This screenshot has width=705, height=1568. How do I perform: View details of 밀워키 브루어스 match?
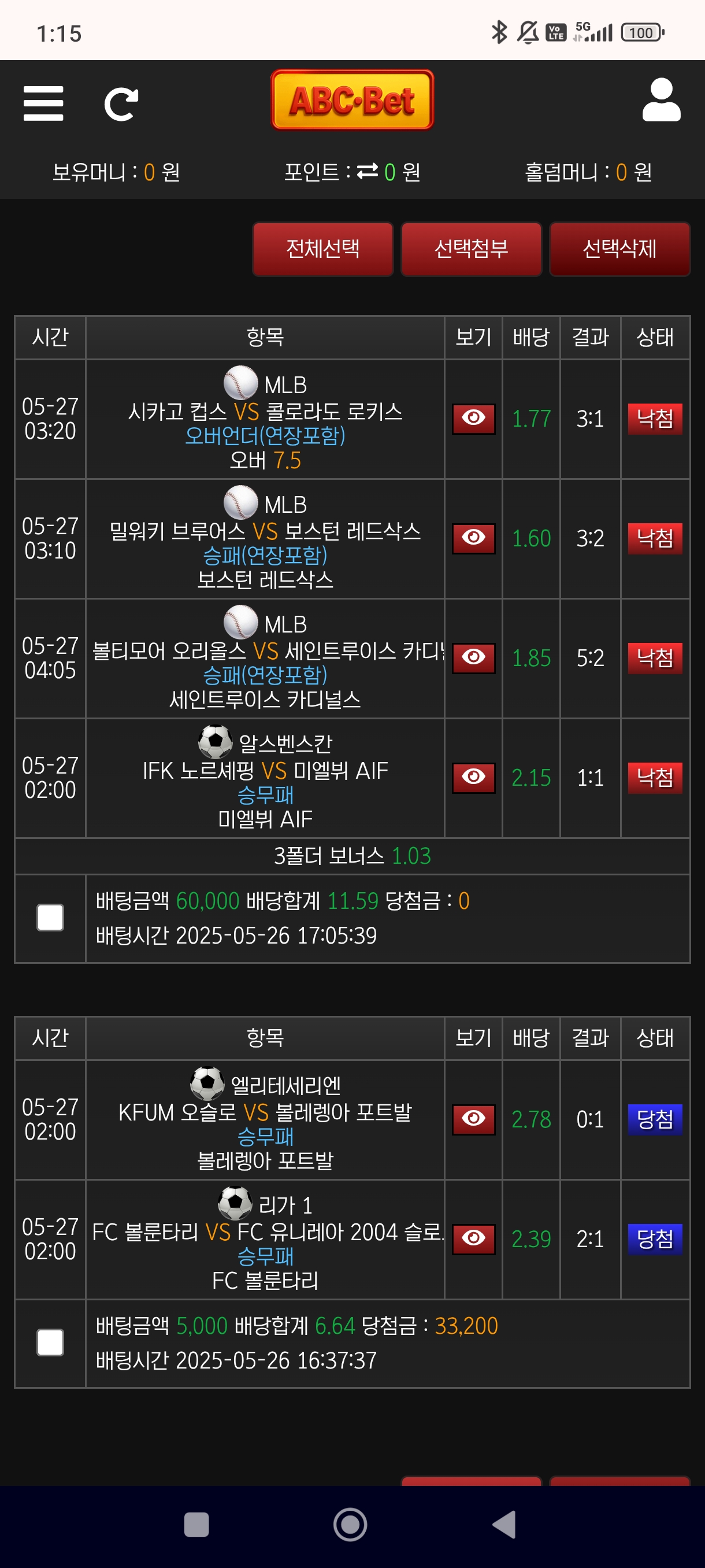click(473, 538)
